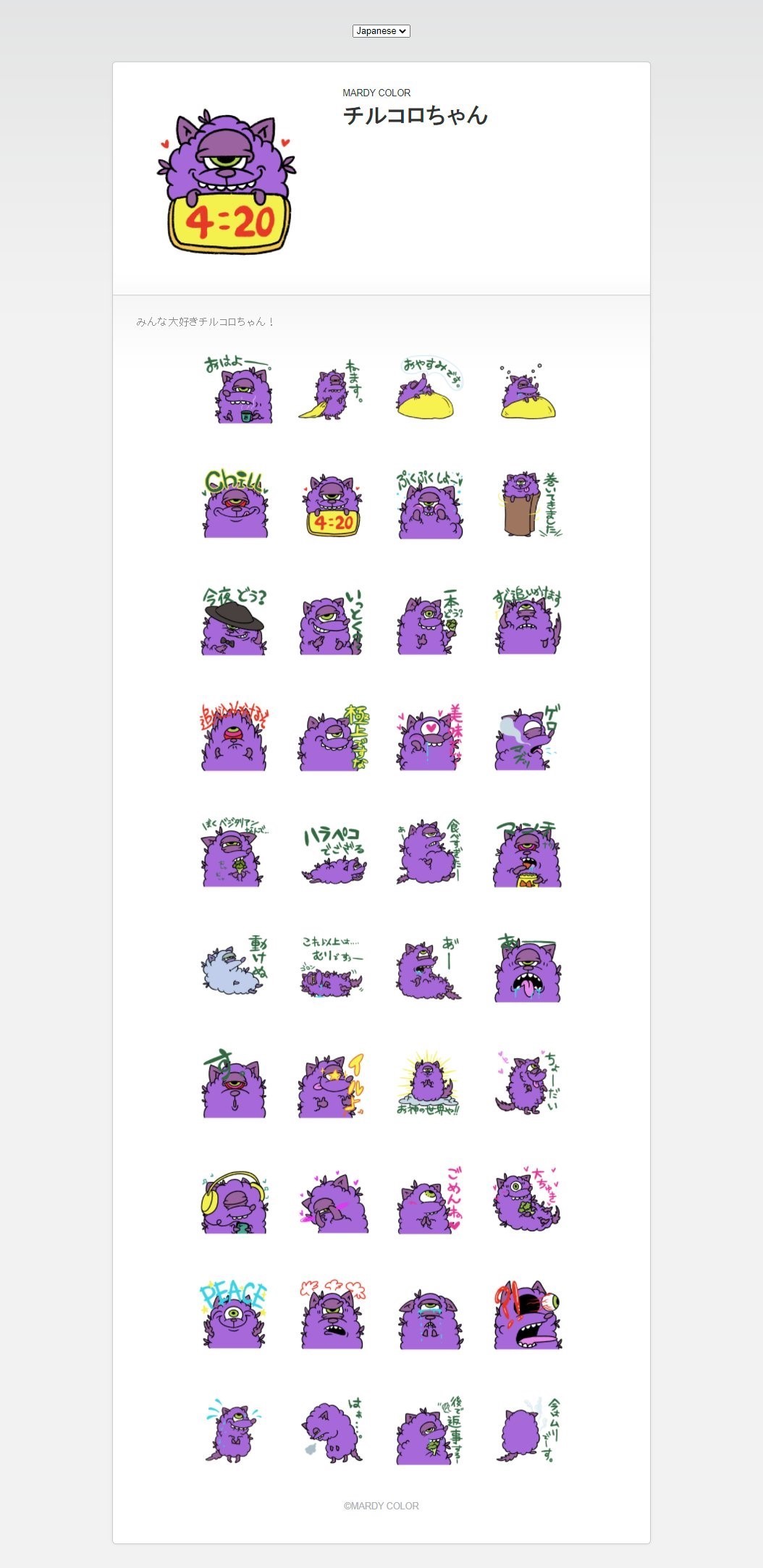Open the ちょーだい sticker with hearts

[x=528, y=1084]
